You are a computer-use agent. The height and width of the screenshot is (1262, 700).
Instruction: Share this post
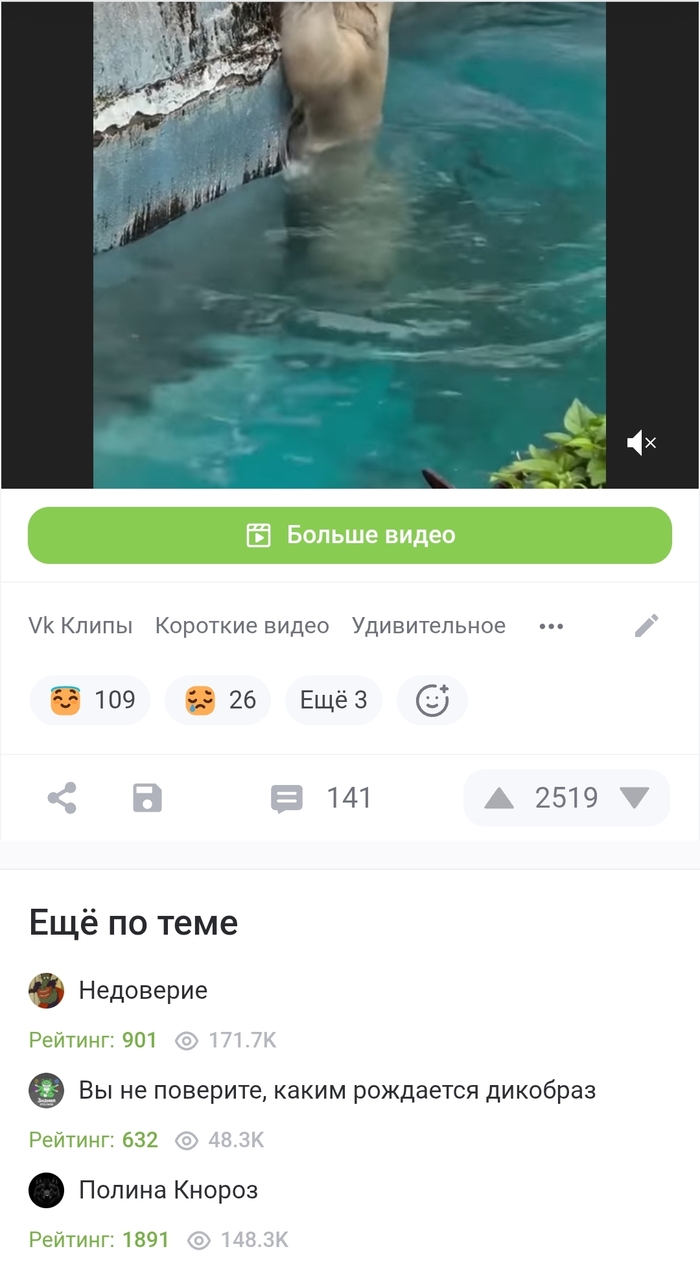[62, 798]
